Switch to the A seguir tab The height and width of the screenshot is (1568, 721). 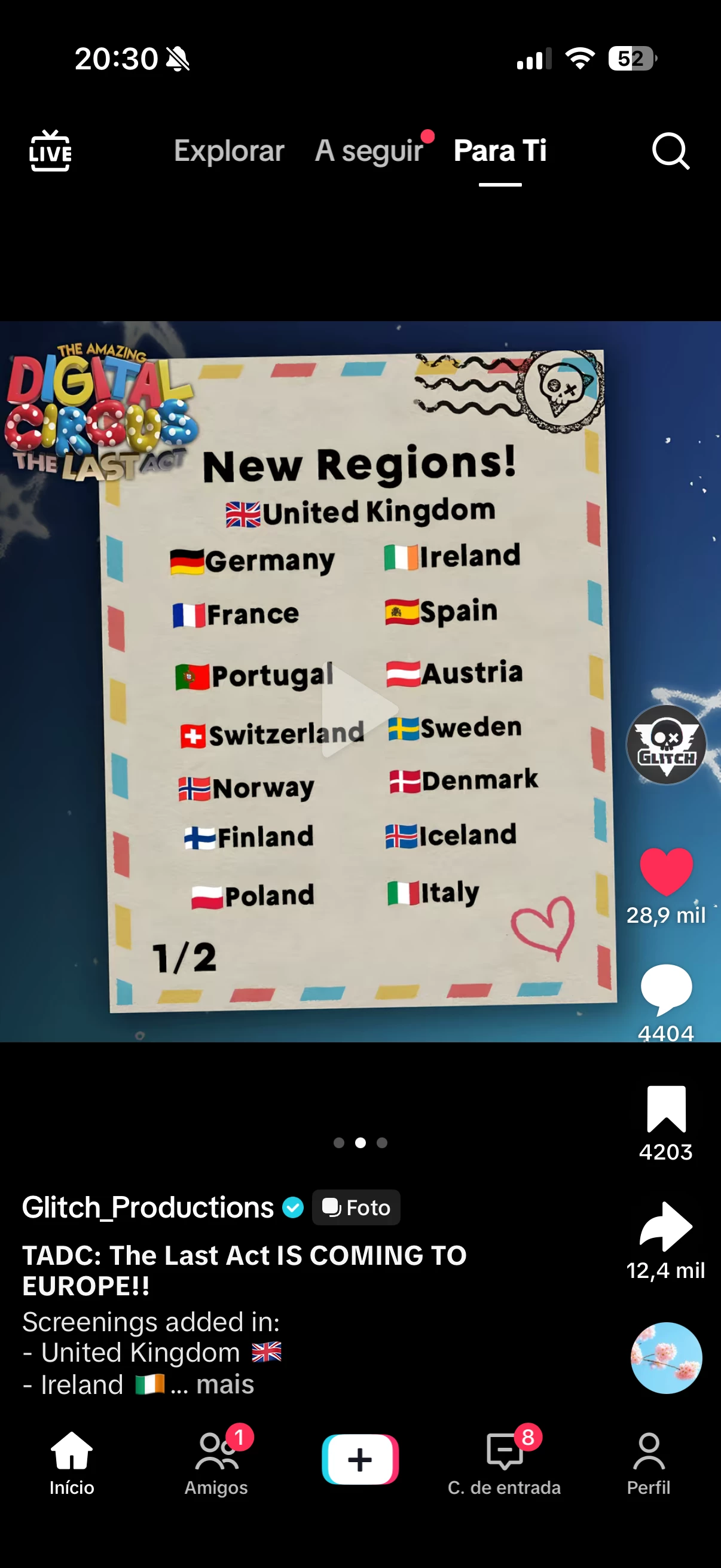click(369, 151)
